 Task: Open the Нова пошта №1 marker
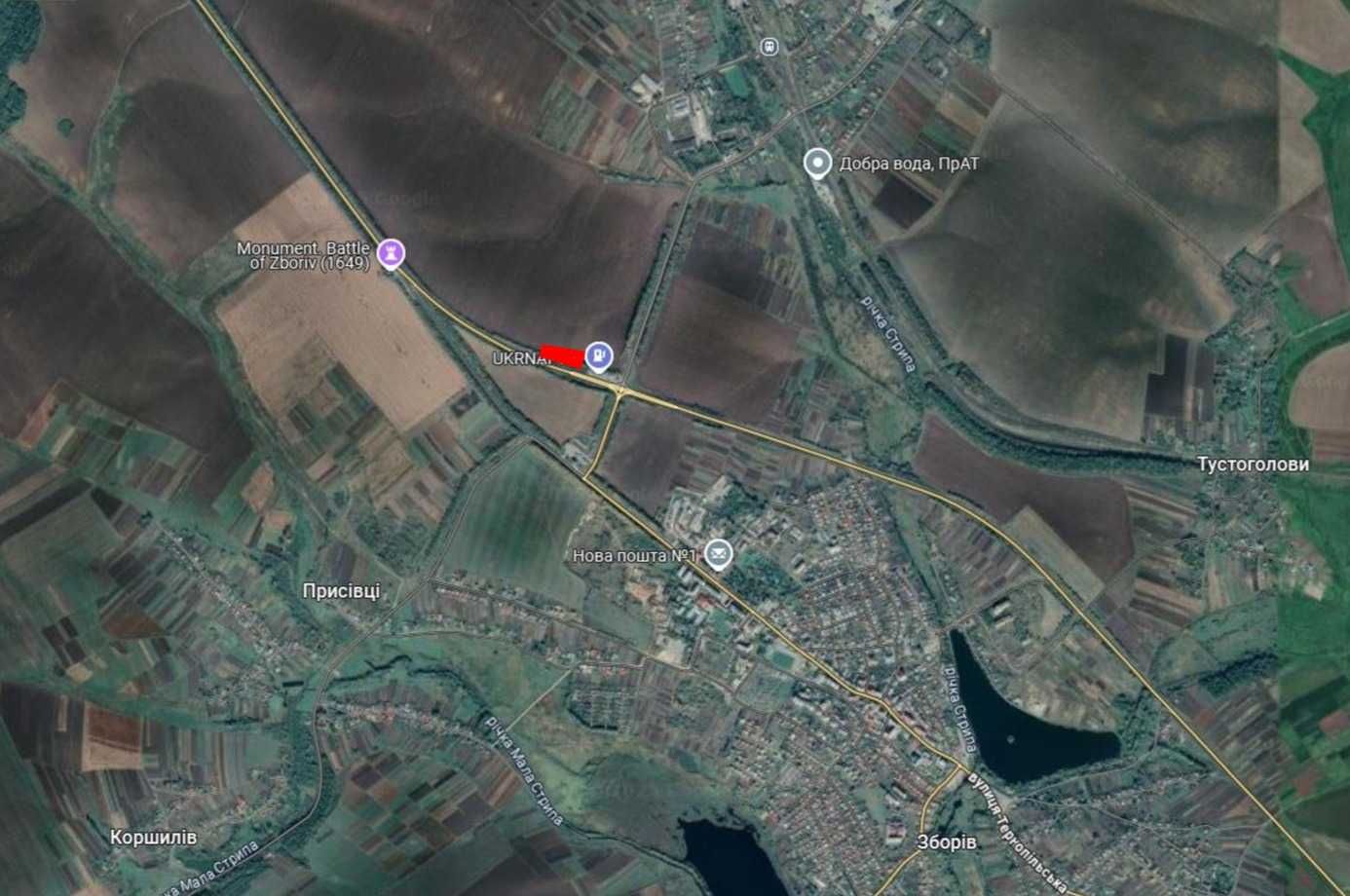(x=719, y=553)
